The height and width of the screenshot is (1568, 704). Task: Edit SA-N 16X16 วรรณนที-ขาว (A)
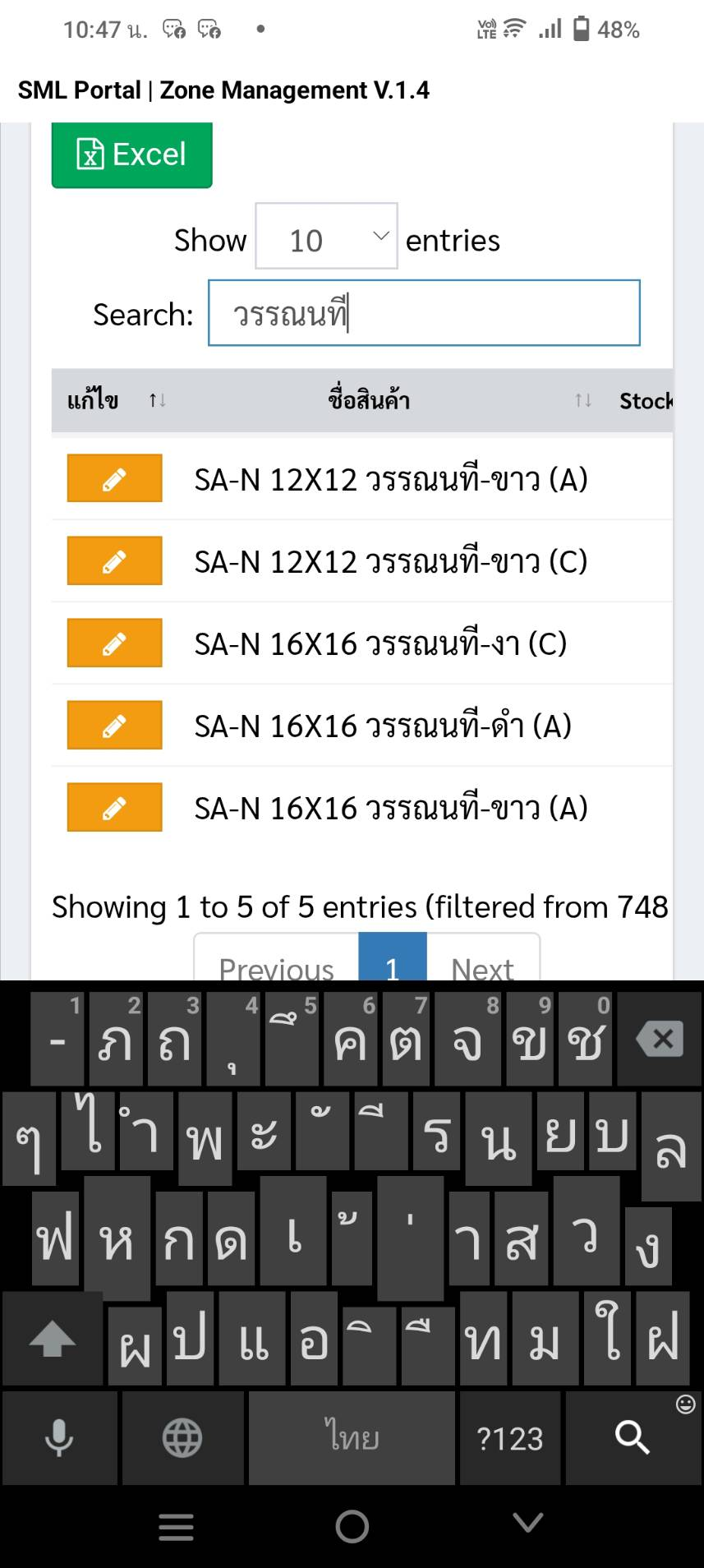click(x=114, y=807)
